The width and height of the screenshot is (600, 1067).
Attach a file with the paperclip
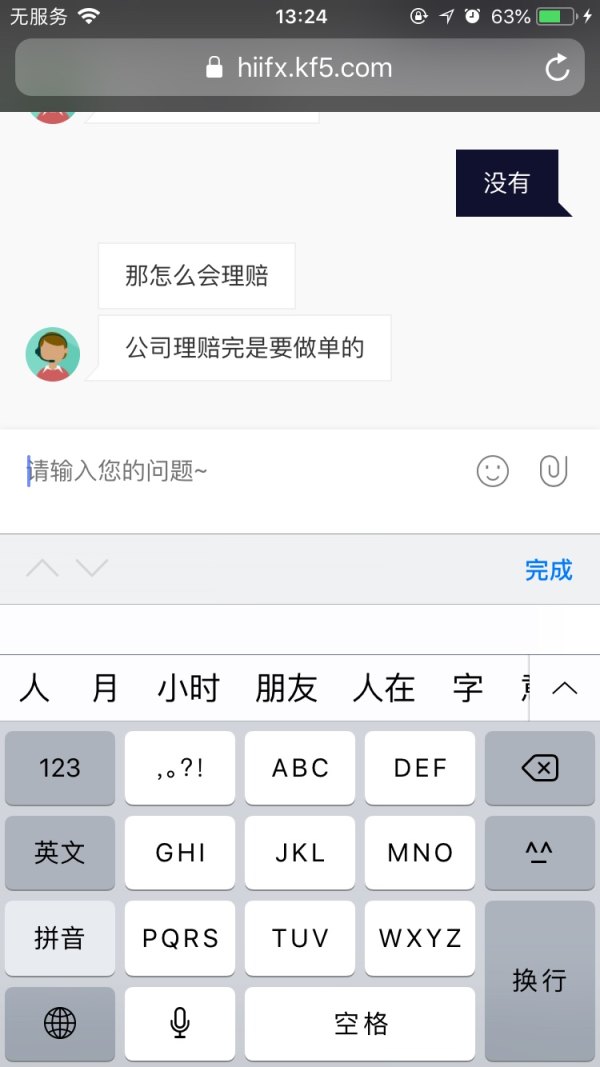point(553,471)
